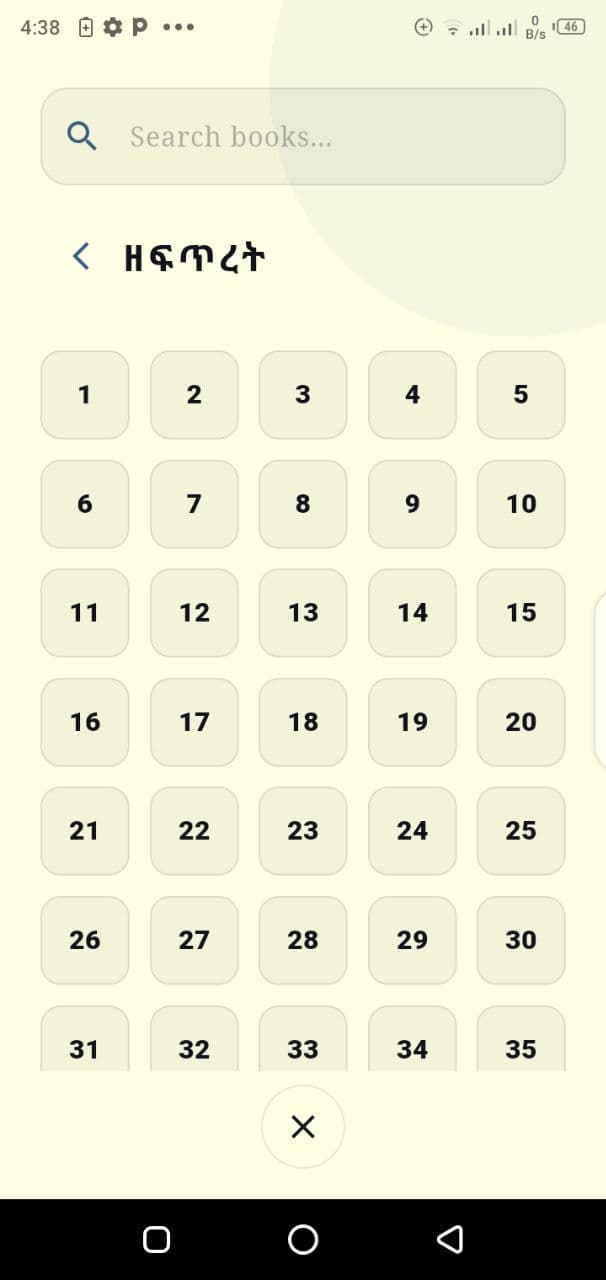Select chapter 30

coord(521,940)
